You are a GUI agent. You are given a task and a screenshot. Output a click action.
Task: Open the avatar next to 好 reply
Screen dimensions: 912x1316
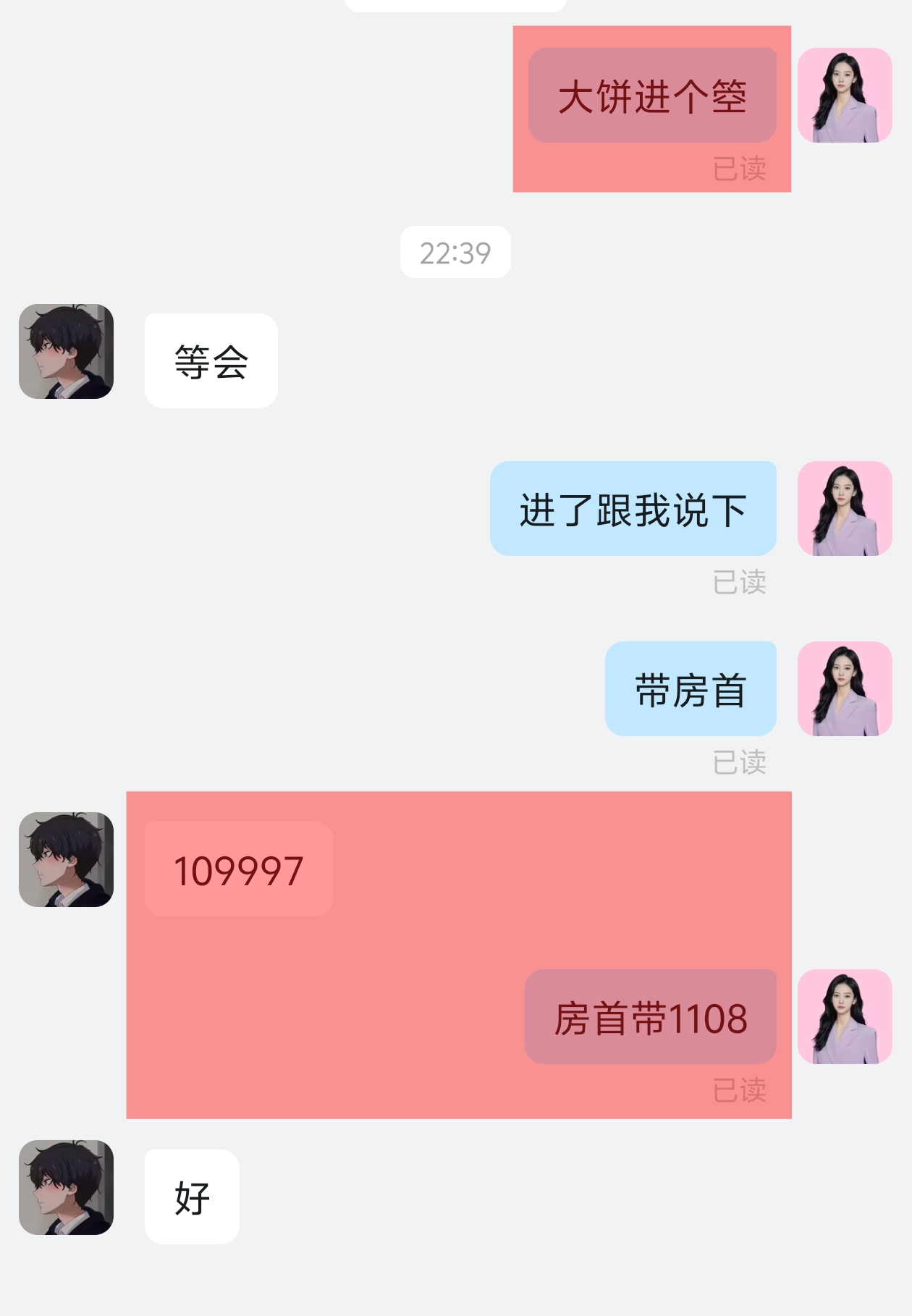(x=66, y=1188)
